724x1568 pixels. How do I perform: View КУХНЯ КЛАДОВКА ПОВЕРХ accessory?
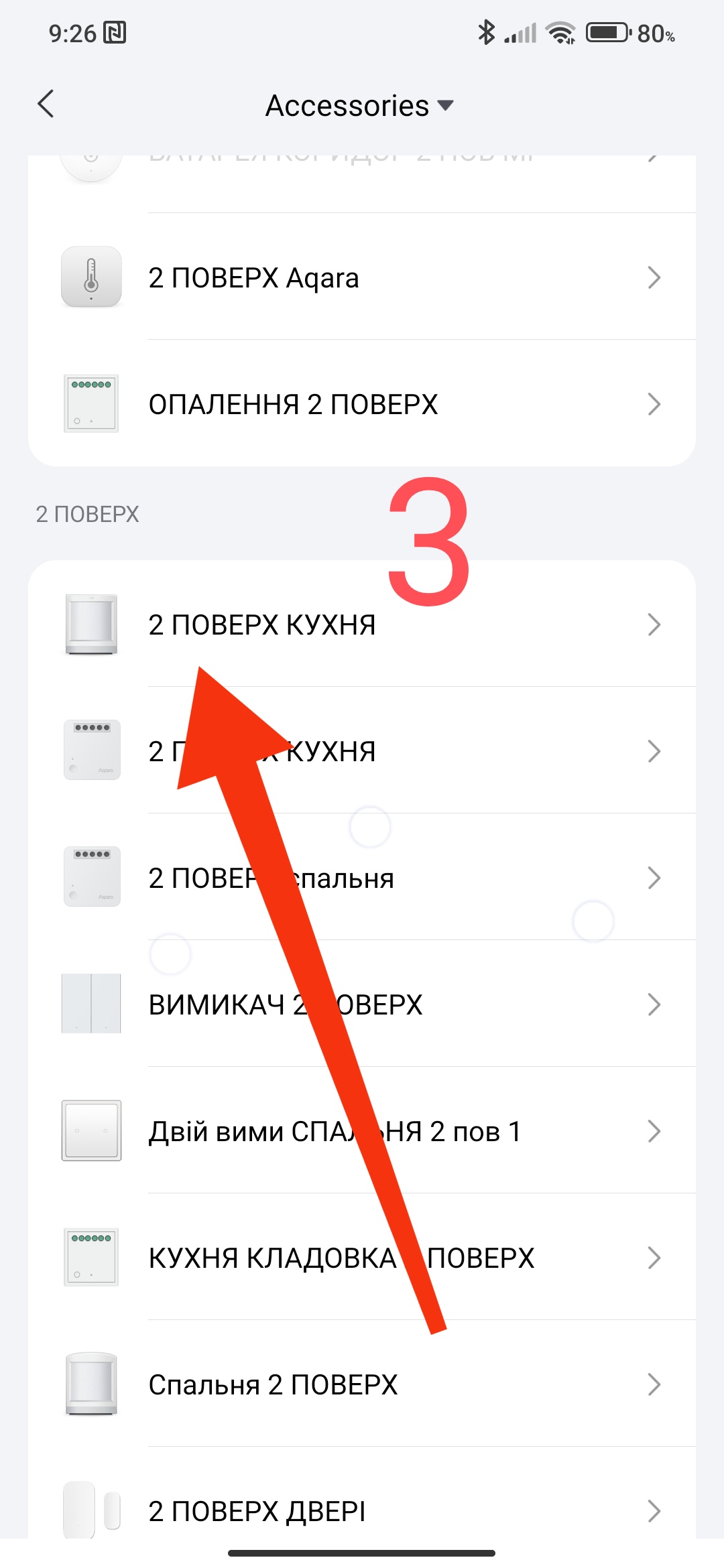point(362,1258)
